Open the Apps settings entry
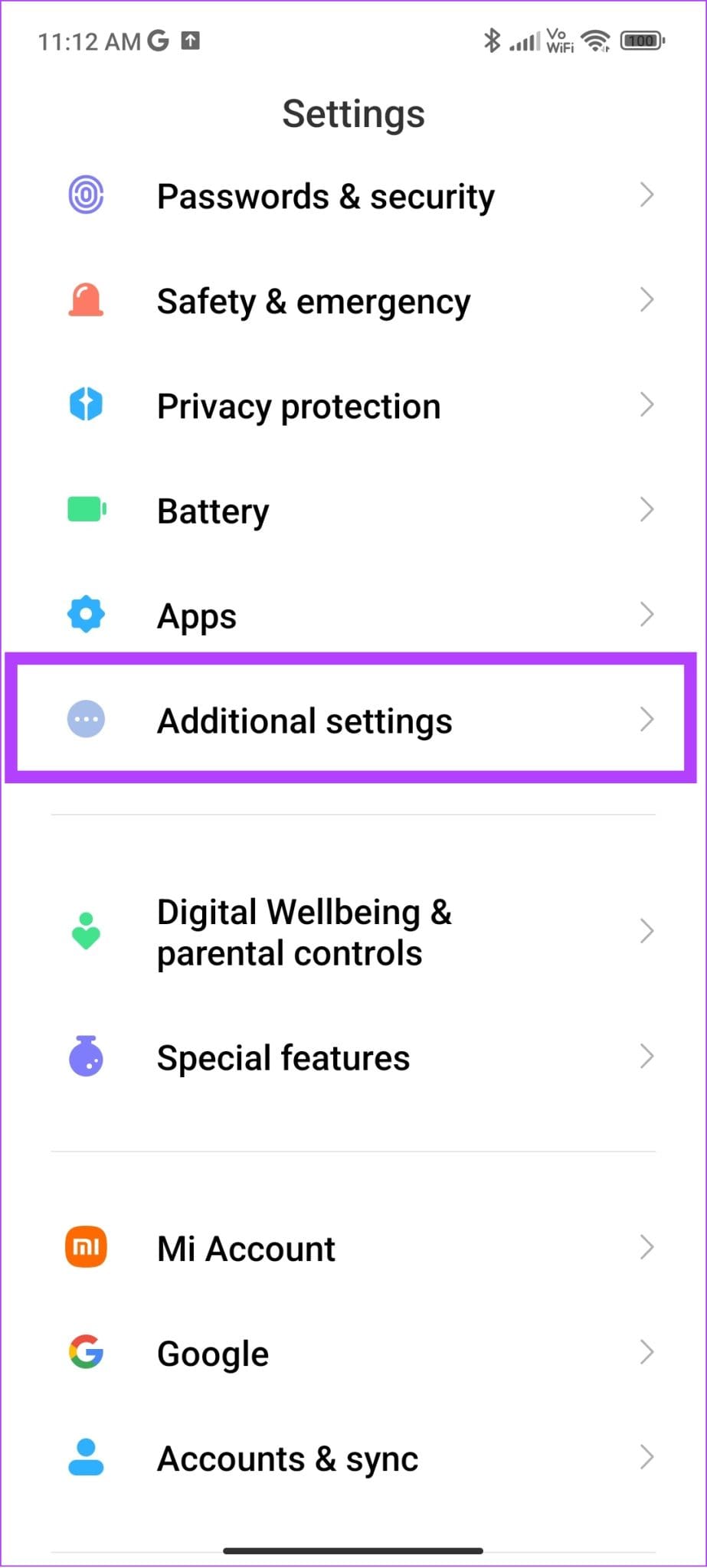 352,613
